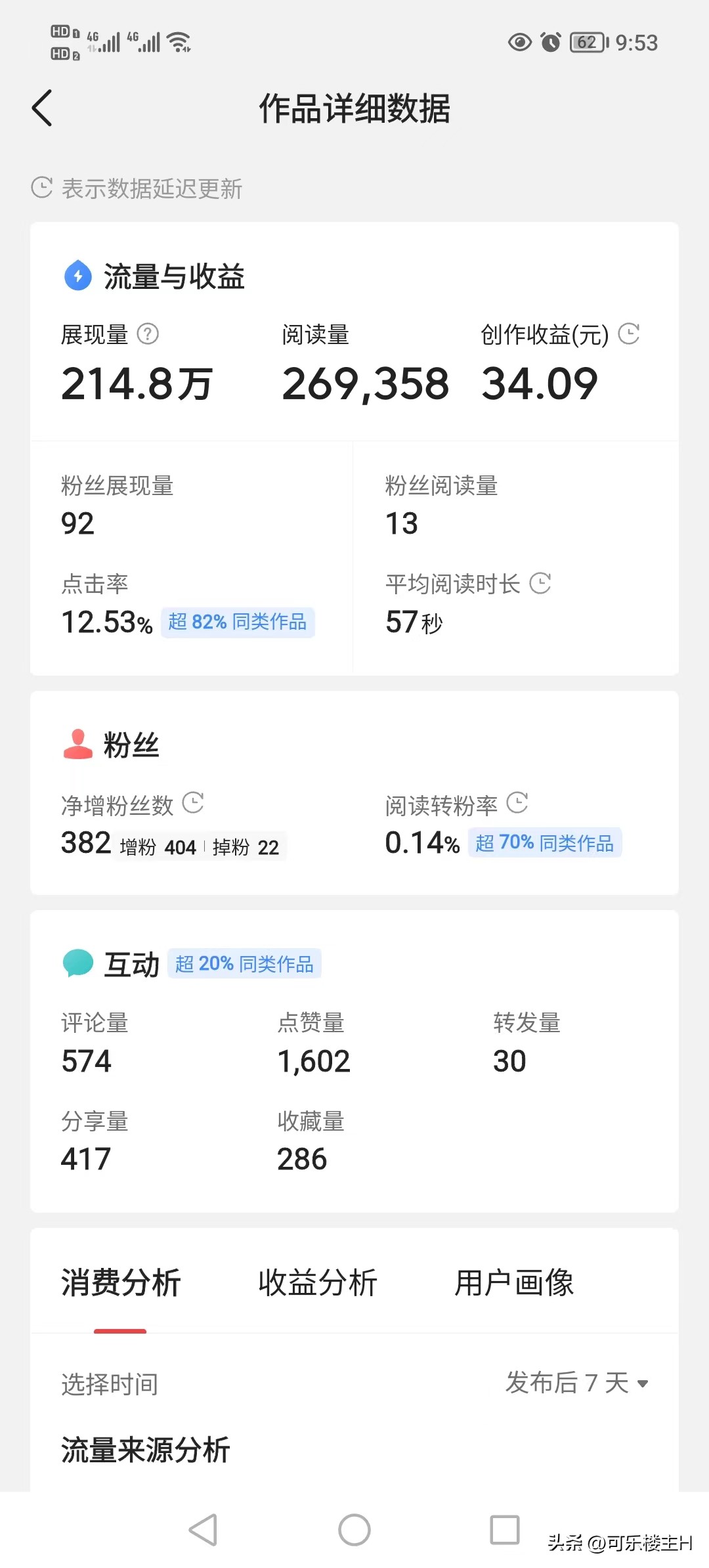Expand the 发布后 7 天 time selector
The image size is (709, 1568).
pyautogui.click(x=576, y=1383)
